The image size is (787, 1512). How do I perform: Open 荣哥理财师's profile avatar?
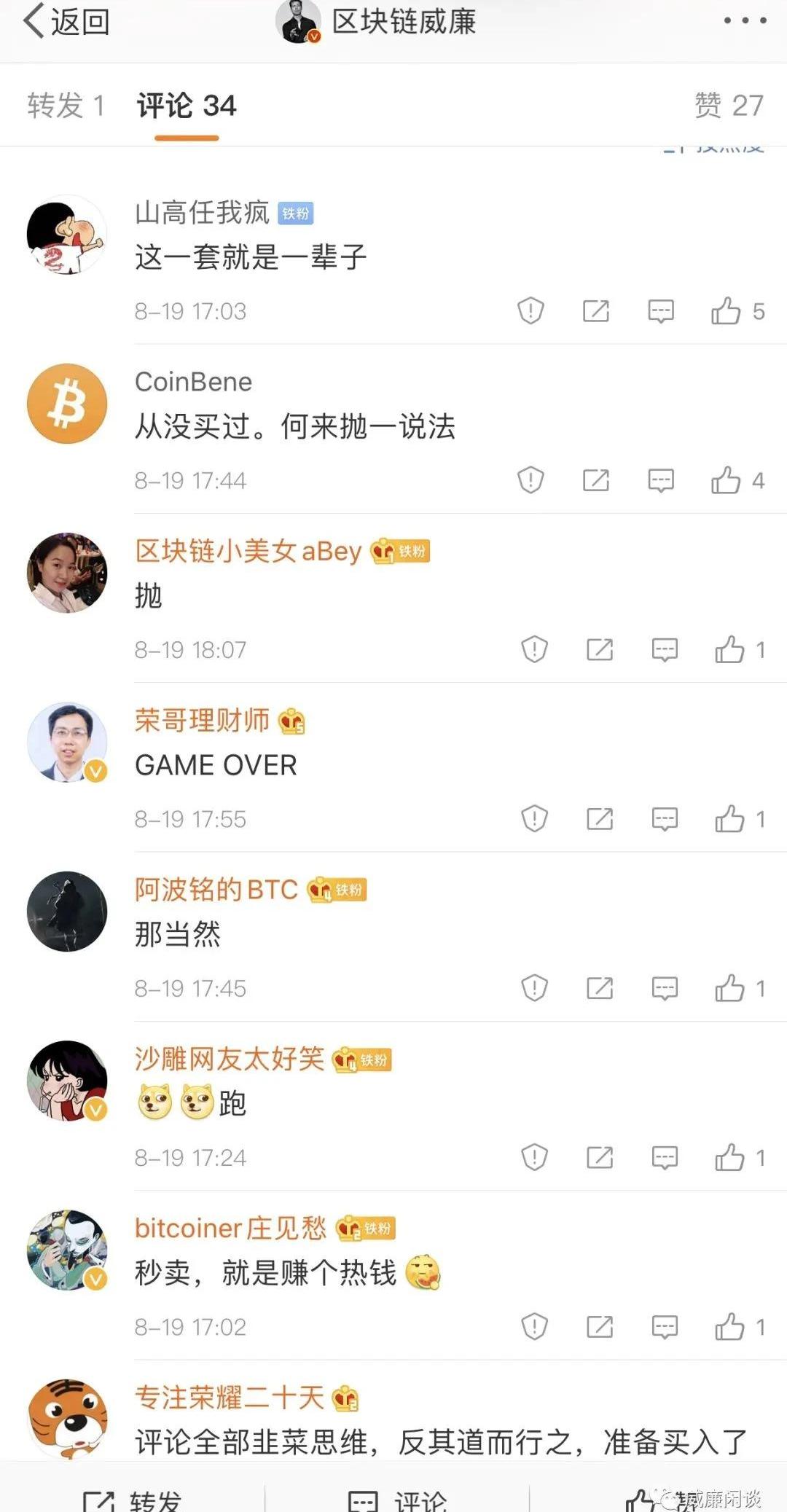(x=67, y=742)
